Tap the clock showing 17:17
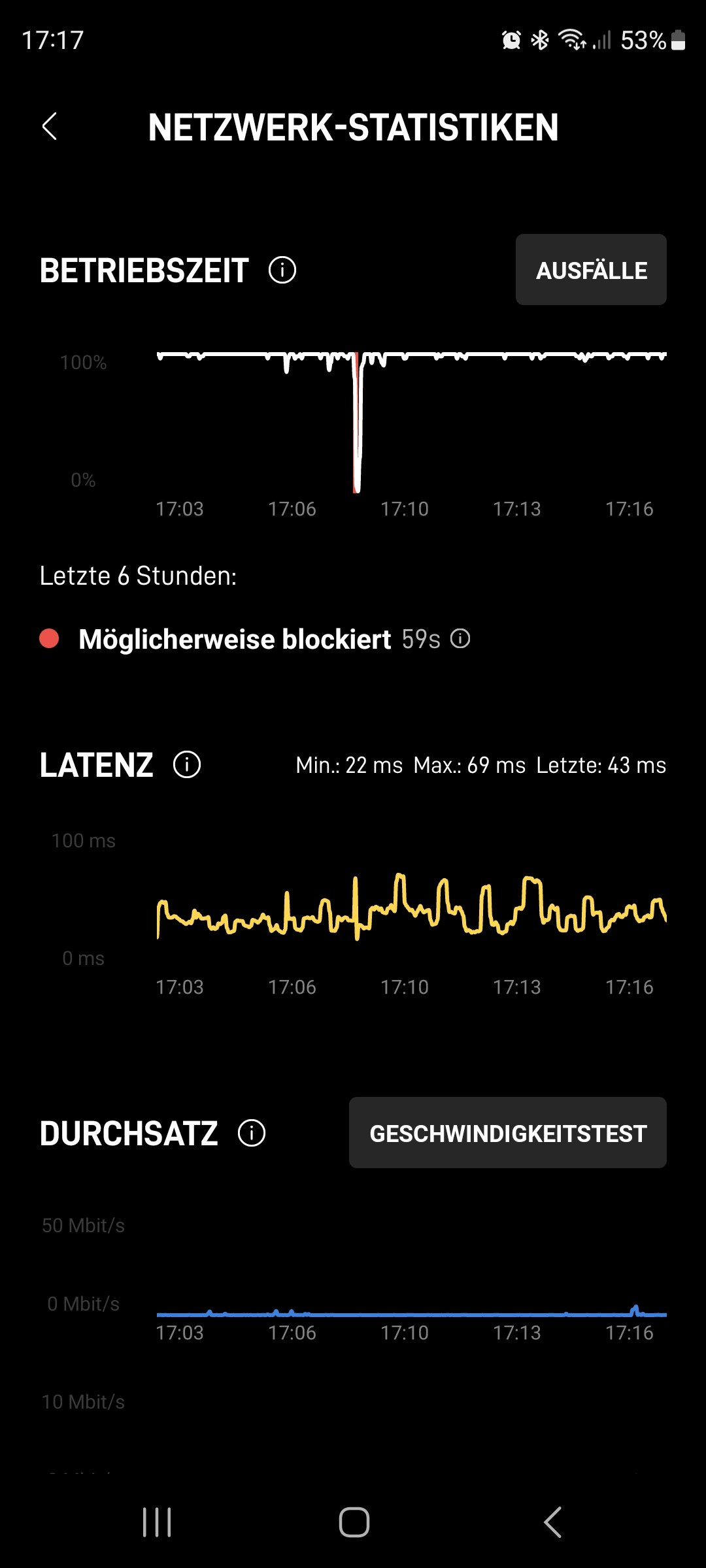This screenshot has width=706, height=1568. tap(52, 41)
